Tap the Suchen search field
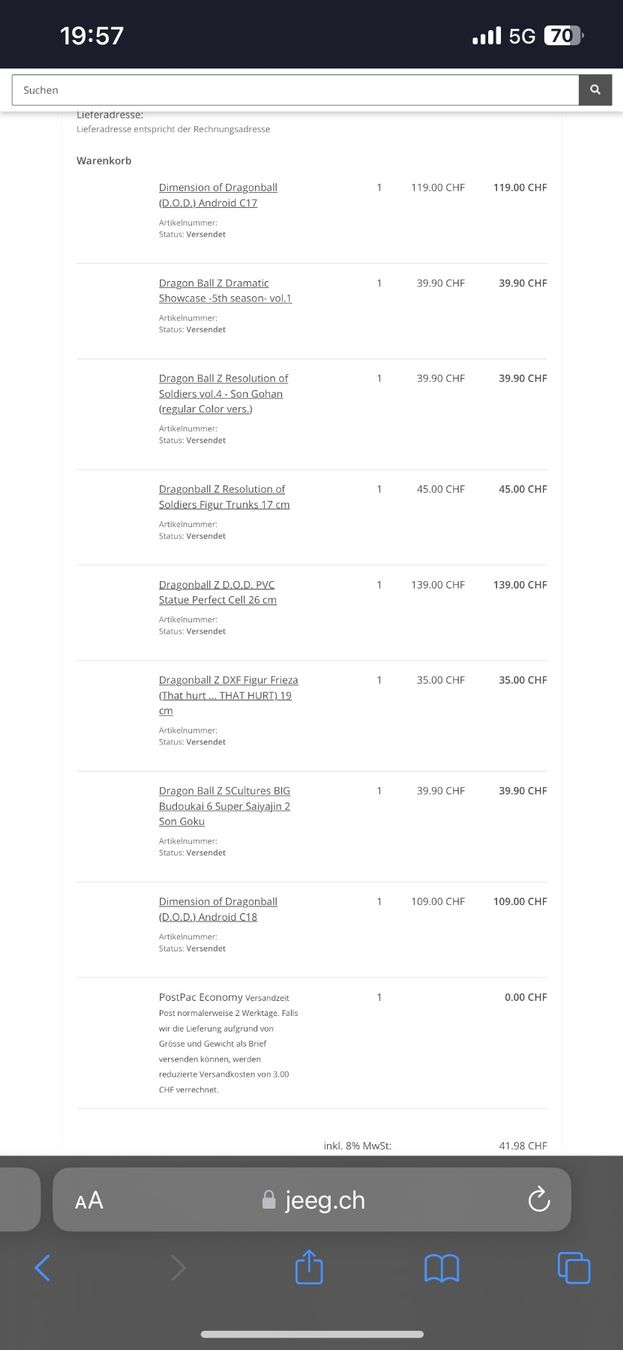 295,90
